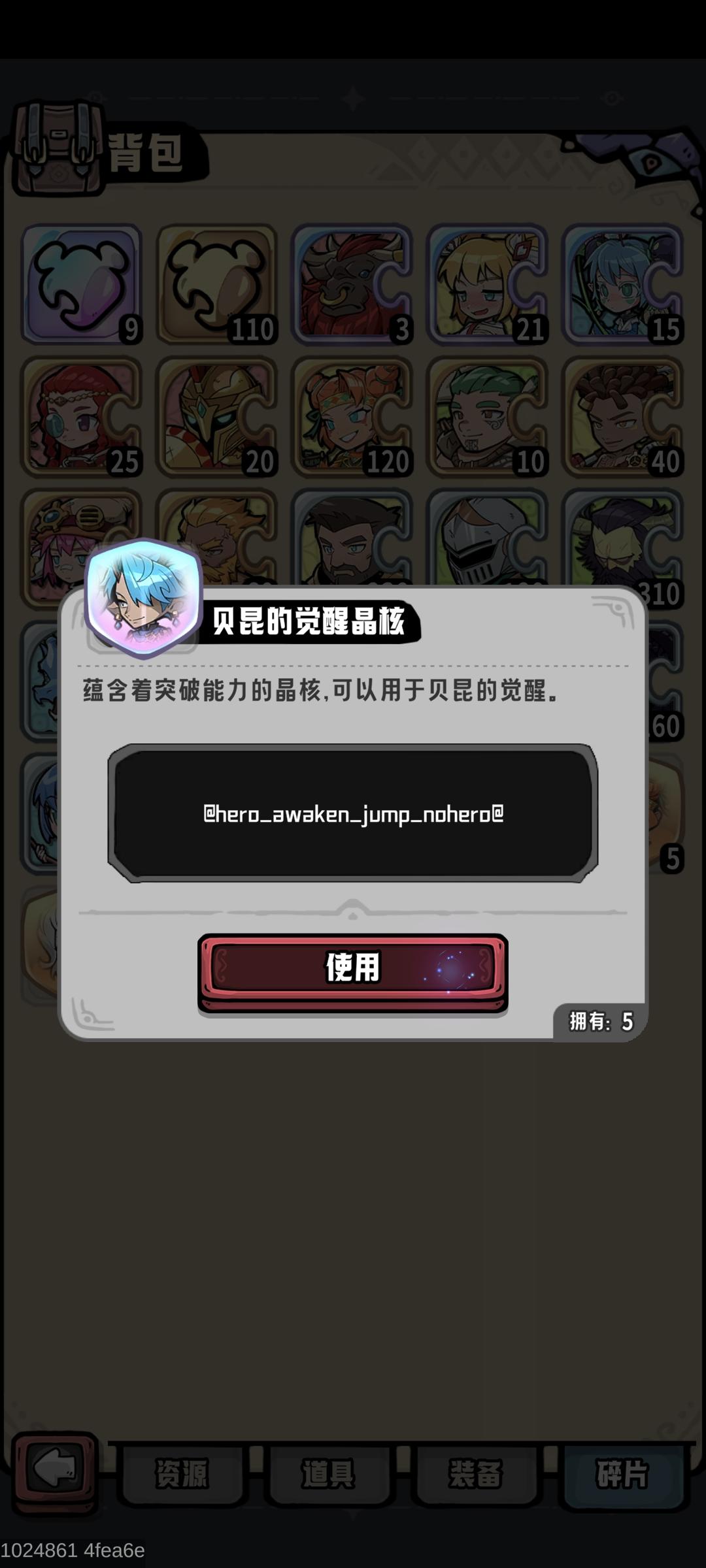Image resolution: width=706 pixels, height=1568 pixels.
Task: Tap the @hero_awaken_jump_nohero@ text panel
Action: 353,814
